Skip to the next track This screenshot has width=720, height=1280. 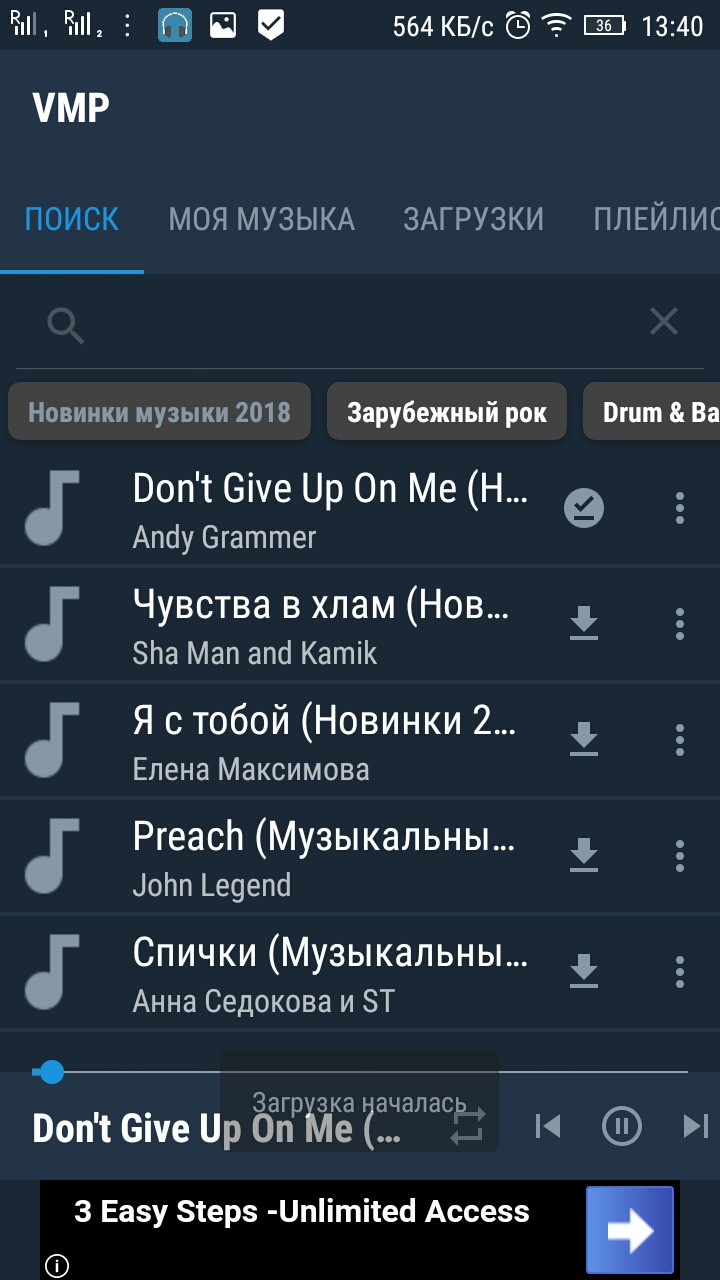point(694,1126)
